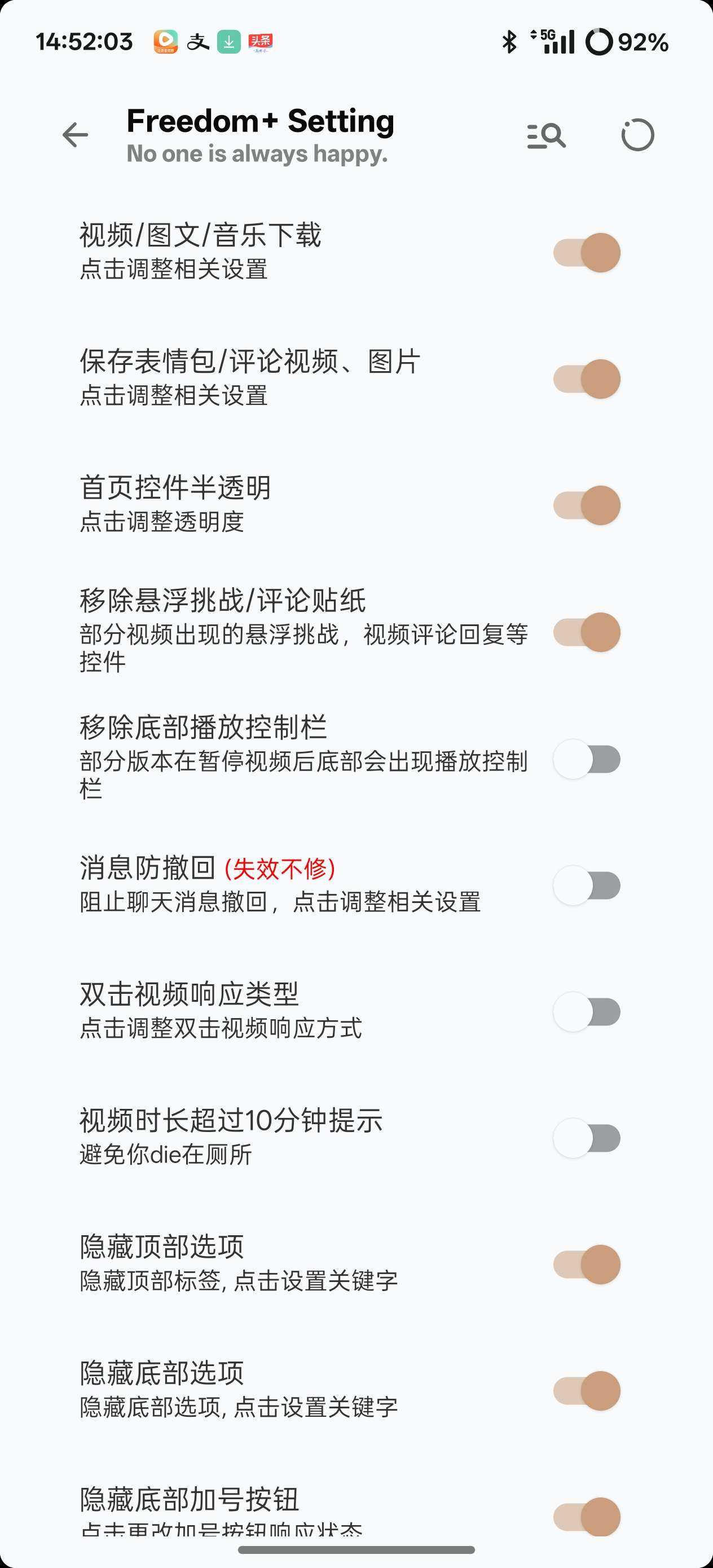Open 消息防撤回 settings row

[280, 884]
